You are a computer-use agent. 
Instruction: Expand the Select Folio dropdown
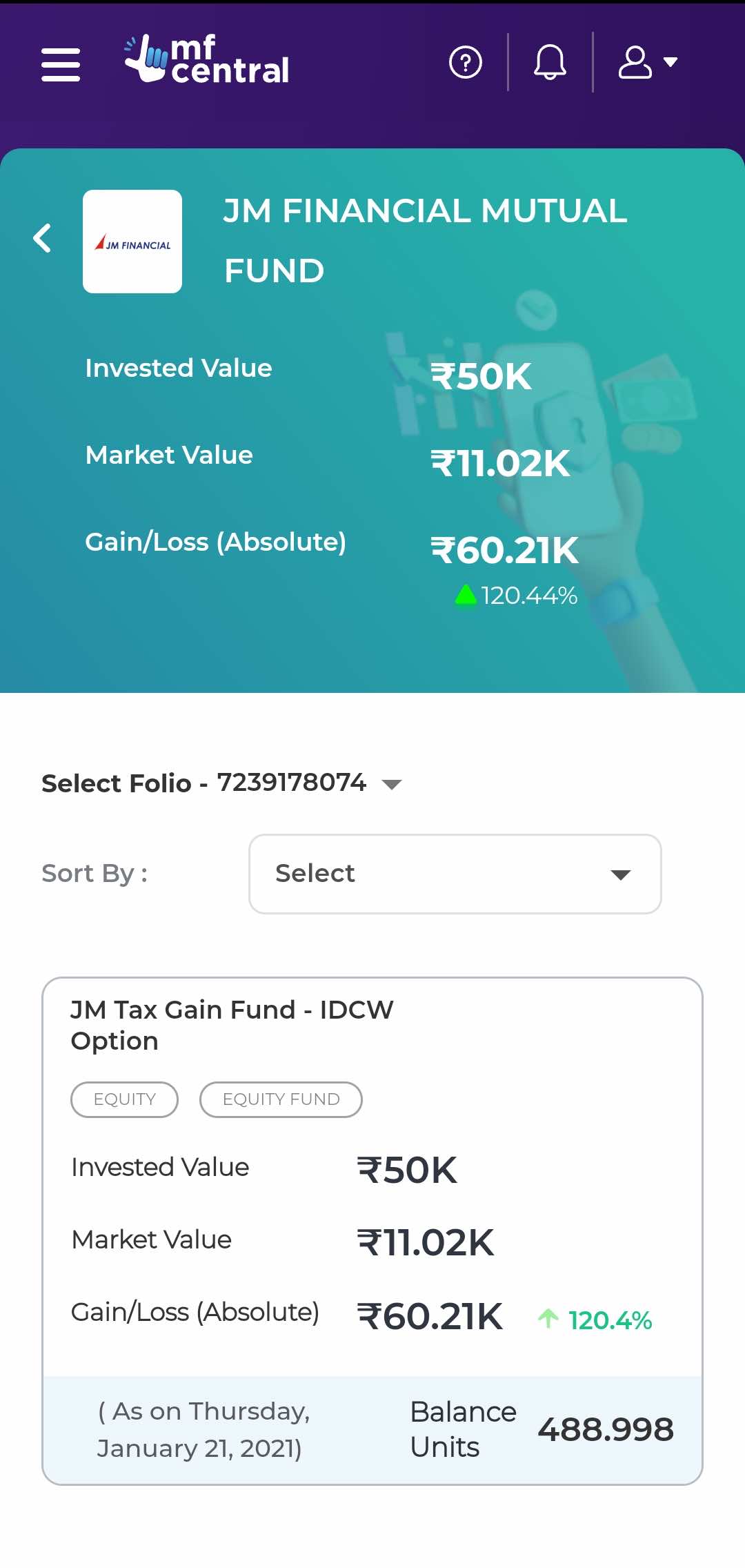(x=391, y=784)
